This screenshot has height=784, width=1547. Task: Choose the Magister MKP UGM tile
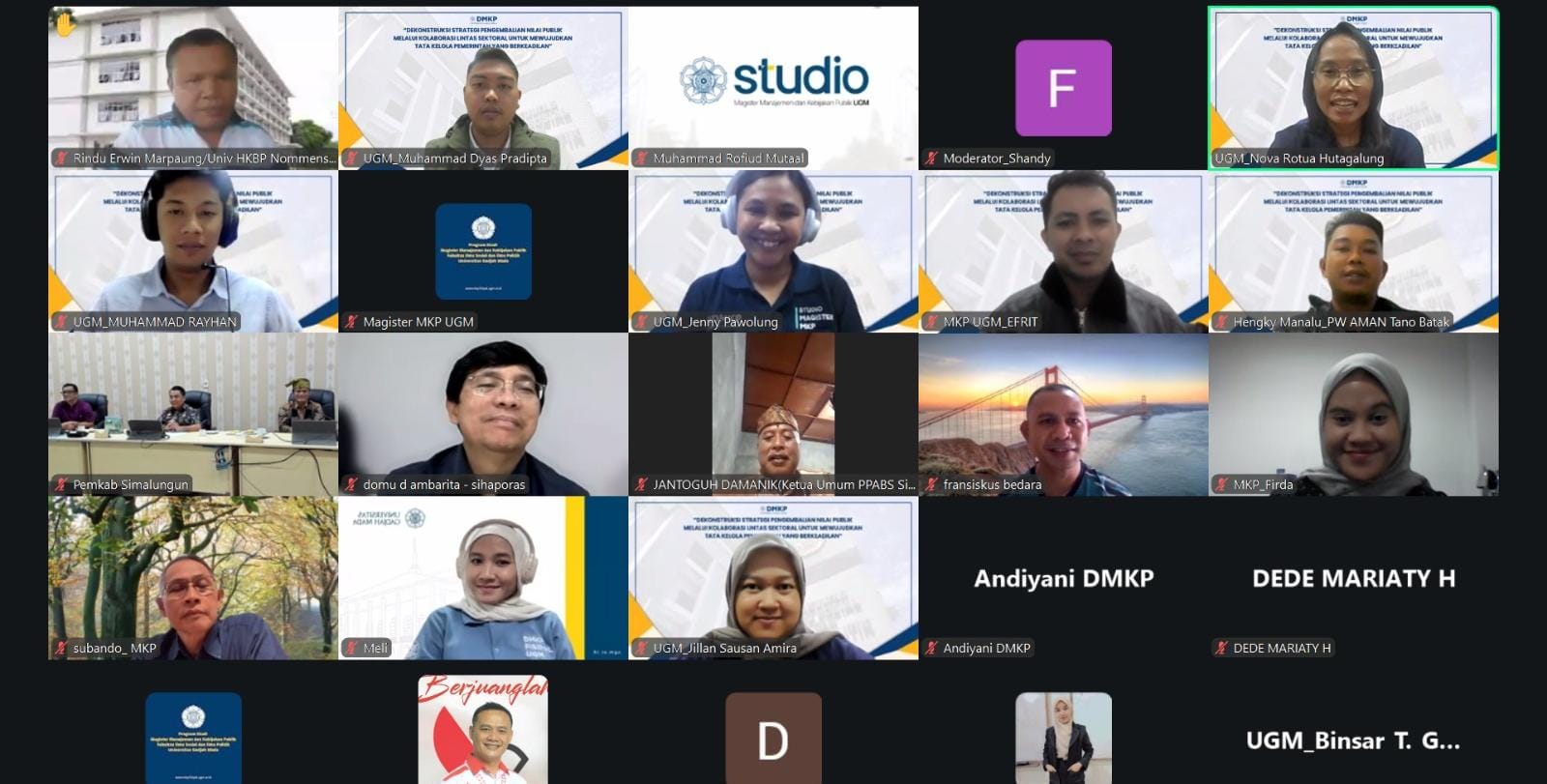(483, 251)
